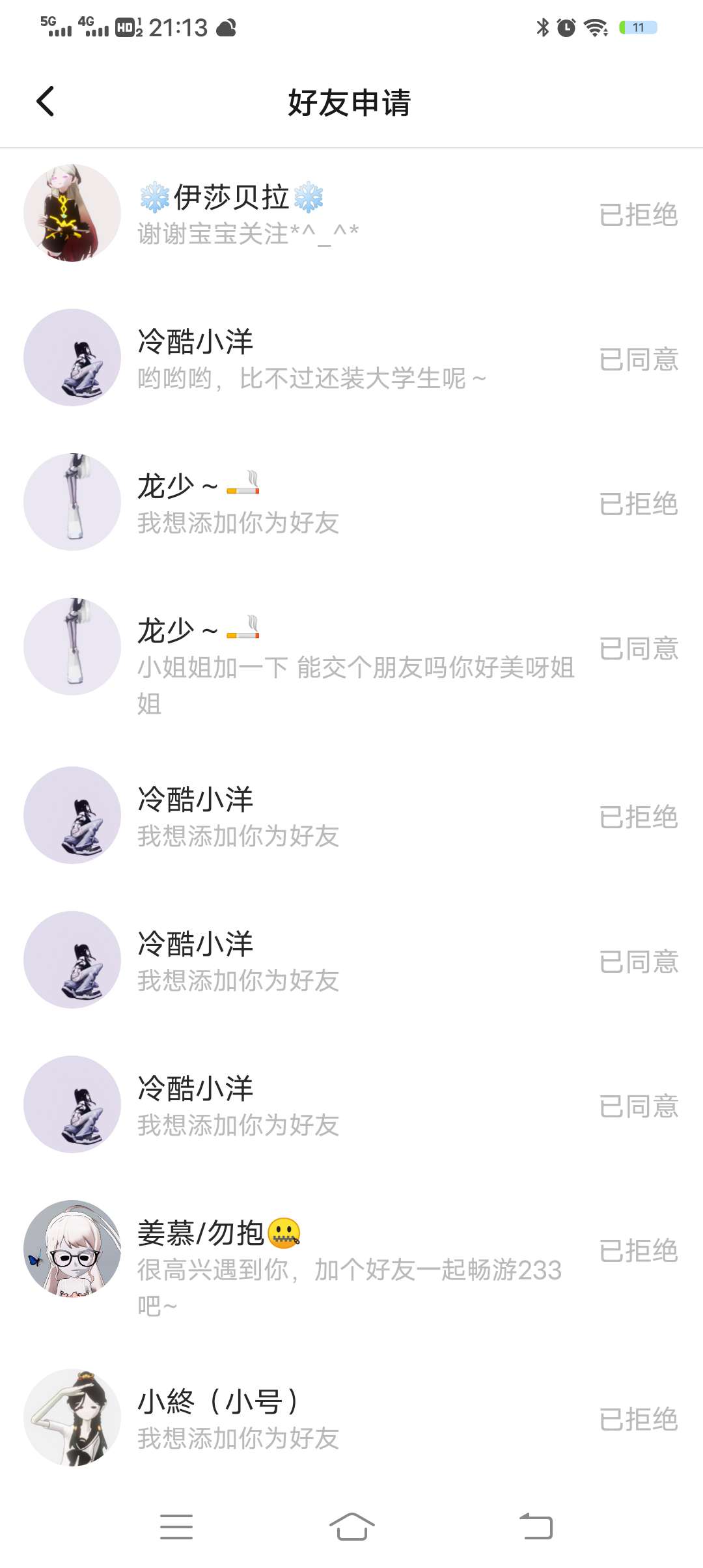703x1568 pixels.
Task: Open the system recent apps menu
Action: [x=176, y=1526]
